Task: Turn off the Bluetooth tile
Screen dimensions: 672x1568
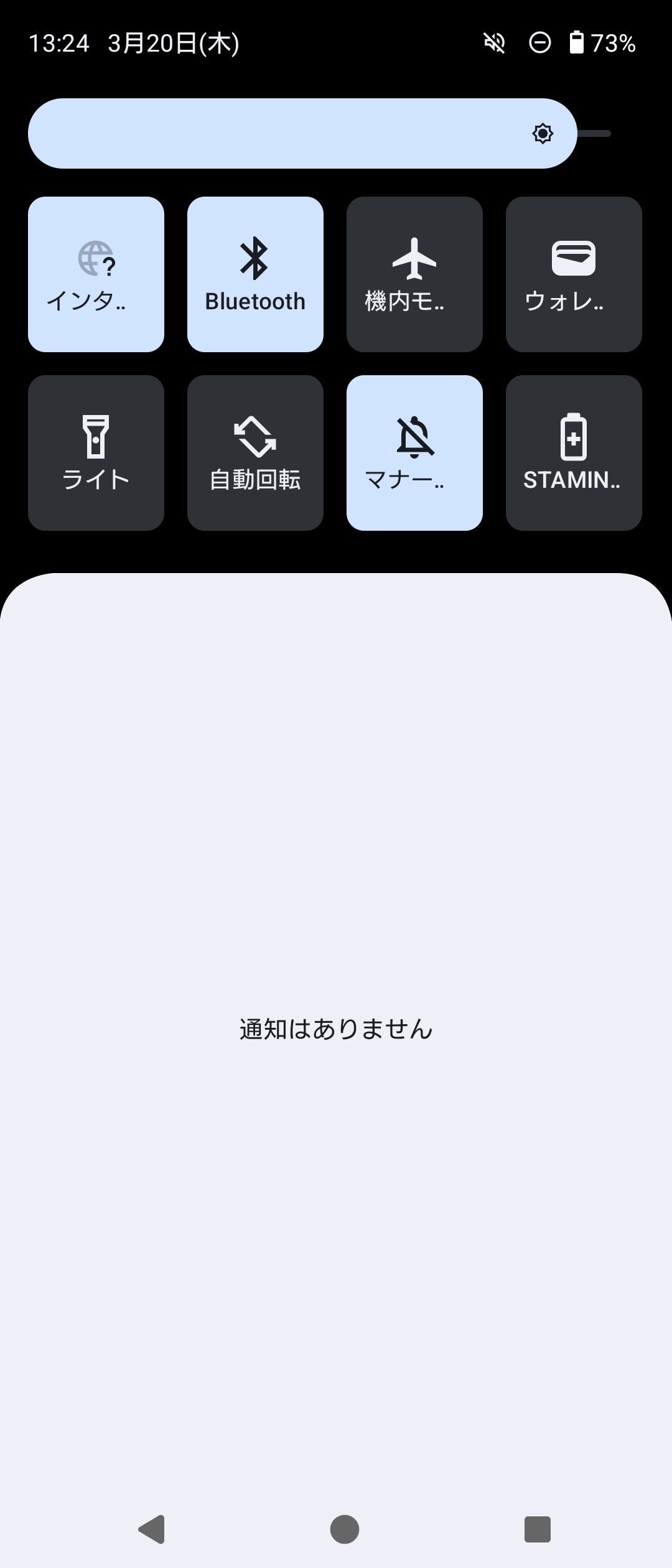Action: click(255, 274)
